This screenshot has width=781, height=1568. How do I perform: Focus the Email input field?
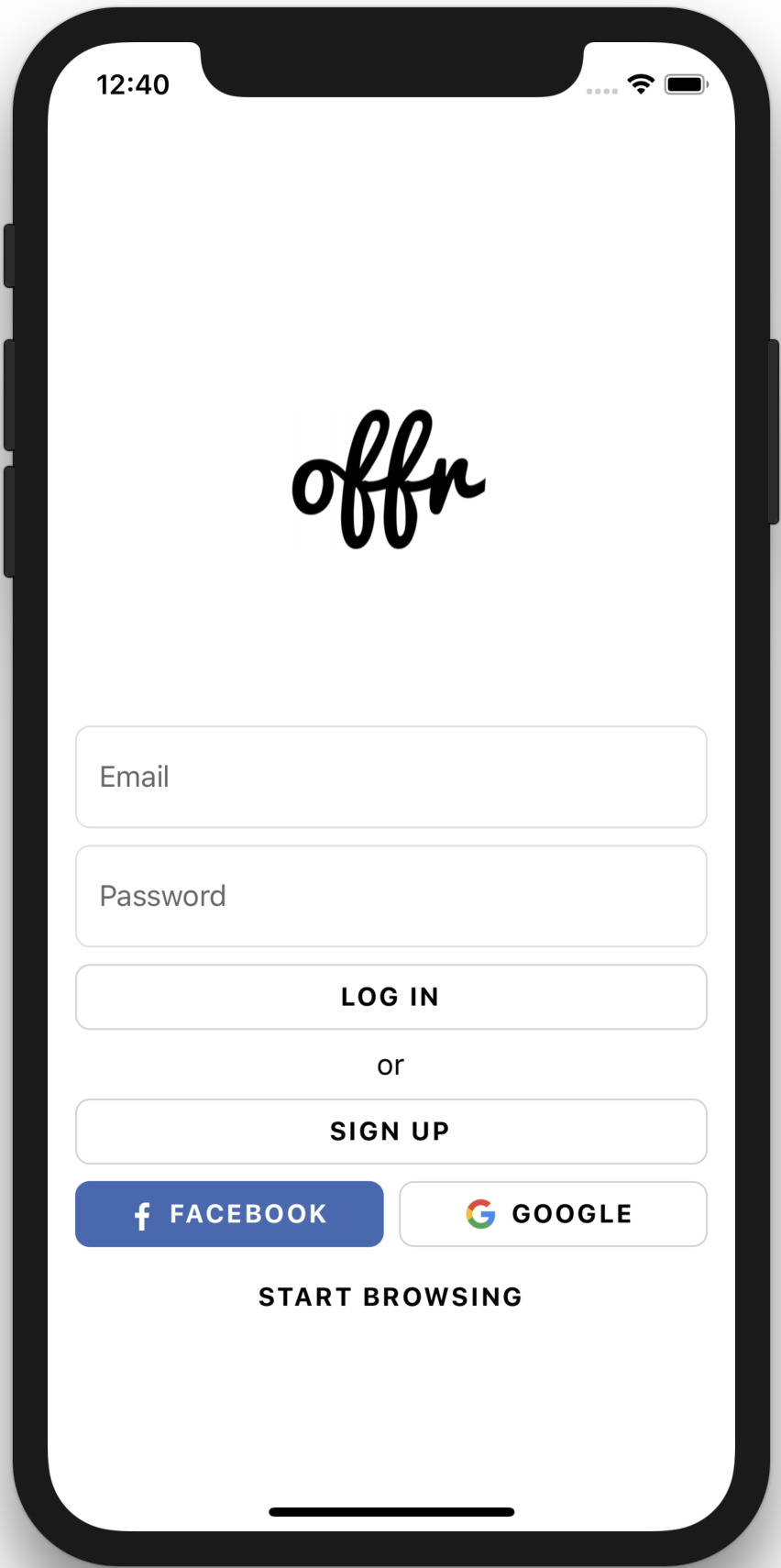pyautogui.click(x=391, y=777)
